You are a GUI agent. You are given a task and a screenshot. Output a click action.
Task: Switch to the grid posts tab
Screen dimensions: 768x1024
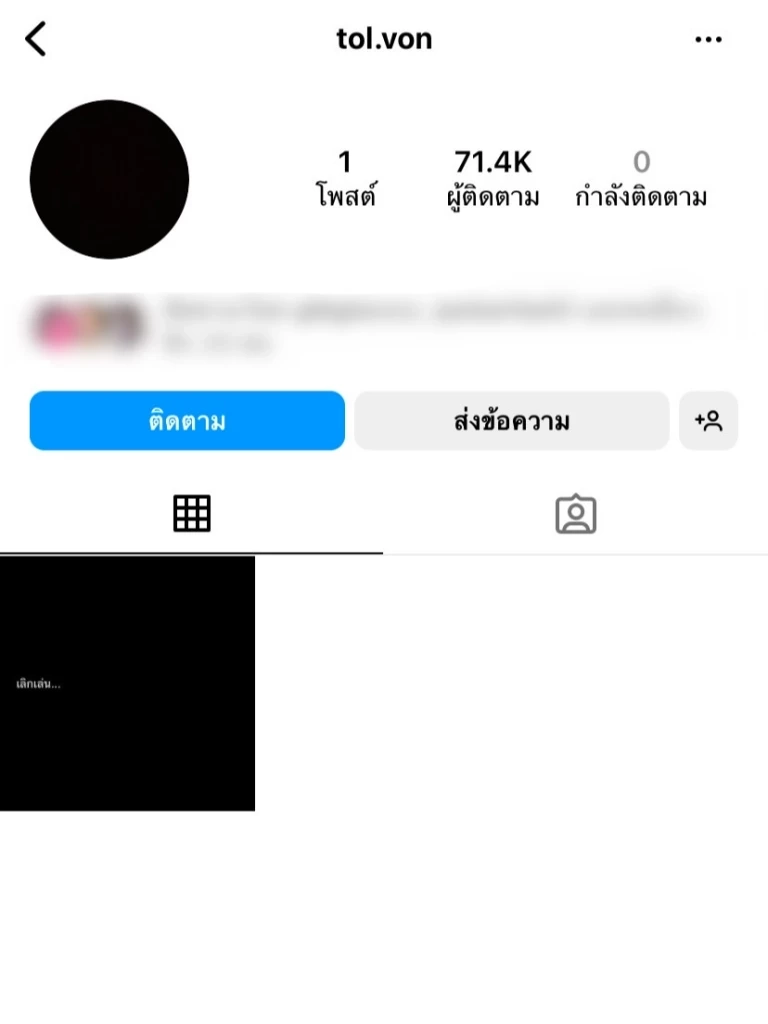[x=191, y=513]
